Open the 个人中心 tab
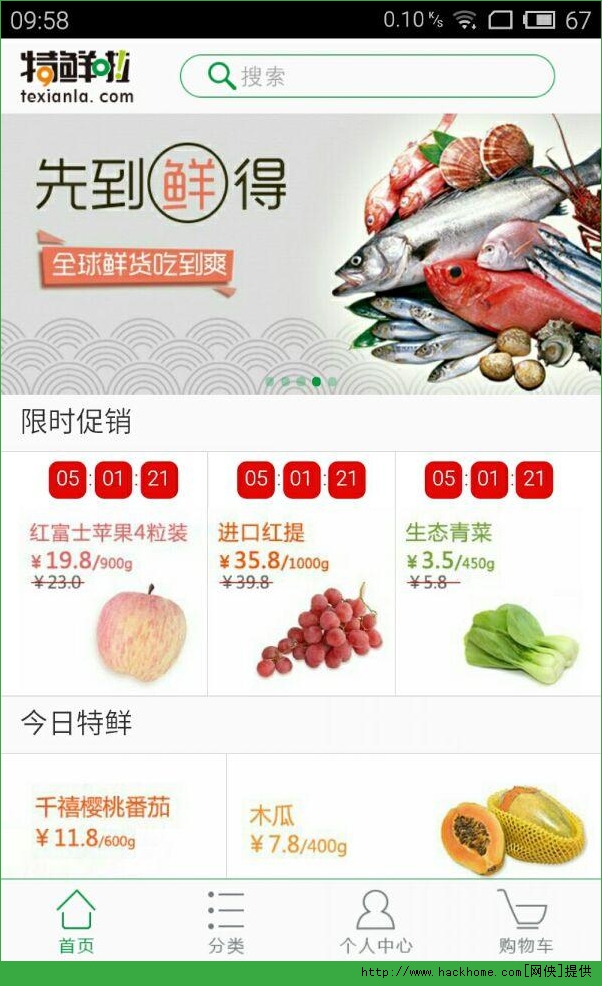Image resolution: width=602 pixels, height=986 pixels. click(x=375, y=922)
